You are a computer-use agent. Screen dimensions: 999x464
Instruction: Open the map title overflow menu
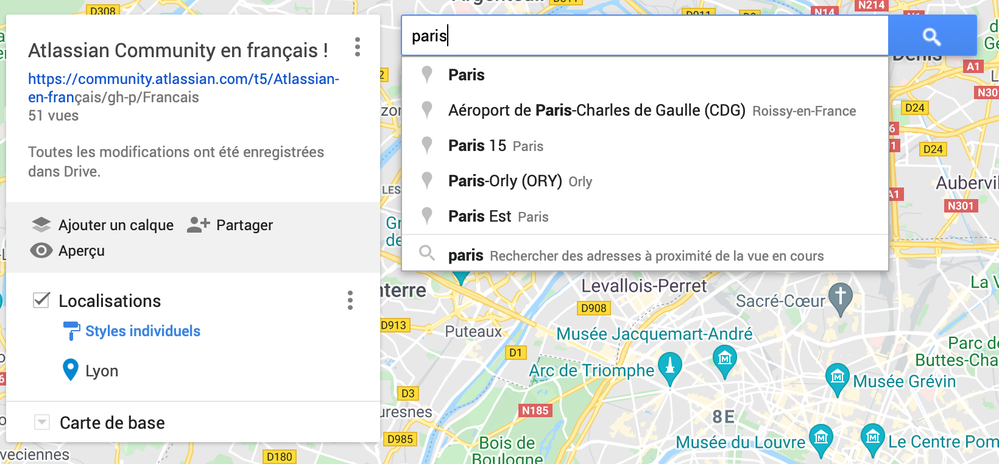click(357, 47)
